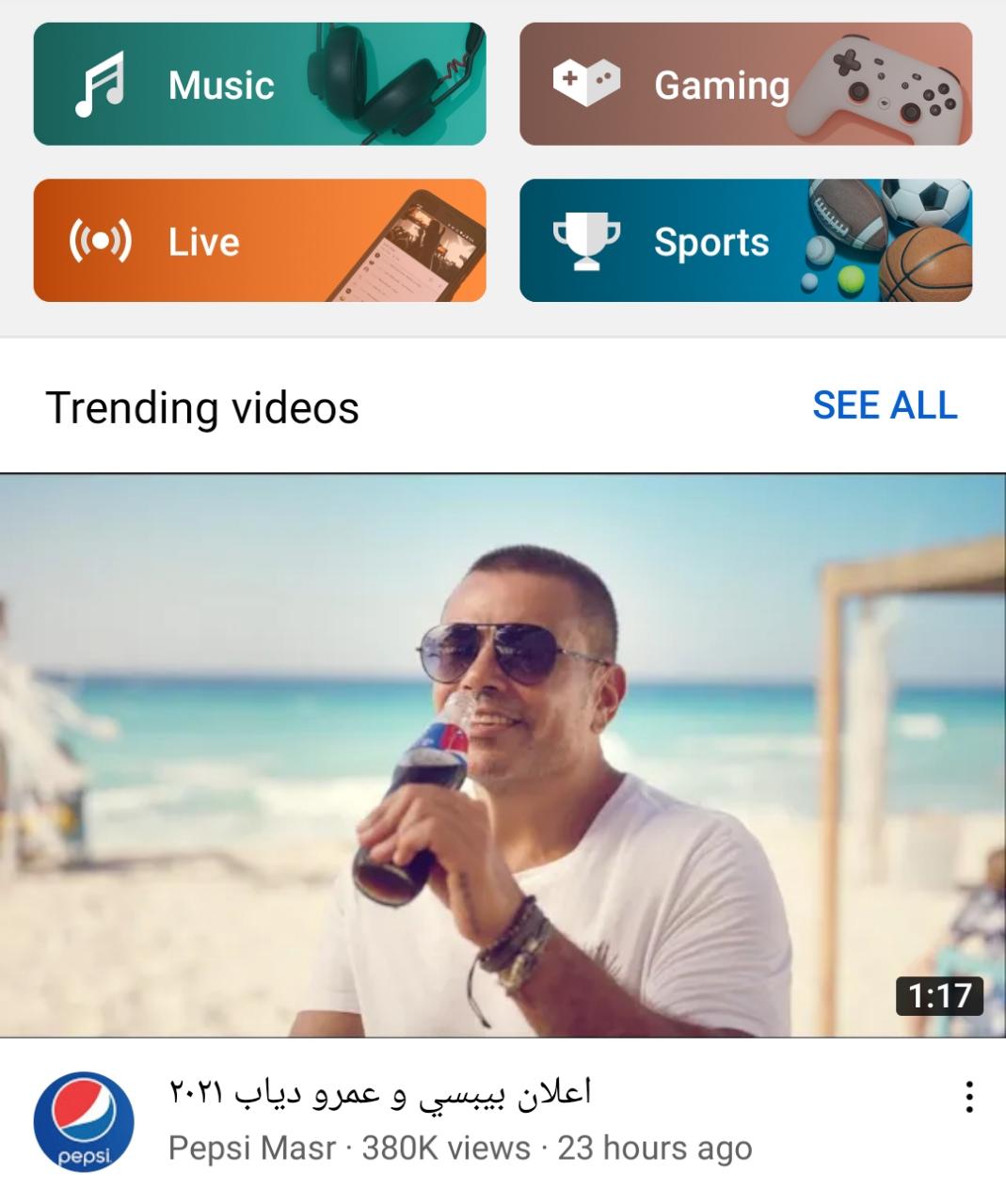Viewport: 1006px width, 1204px height.
Task: Play the Pepsi Masr video thumbnail
Action: coord(503,755)
